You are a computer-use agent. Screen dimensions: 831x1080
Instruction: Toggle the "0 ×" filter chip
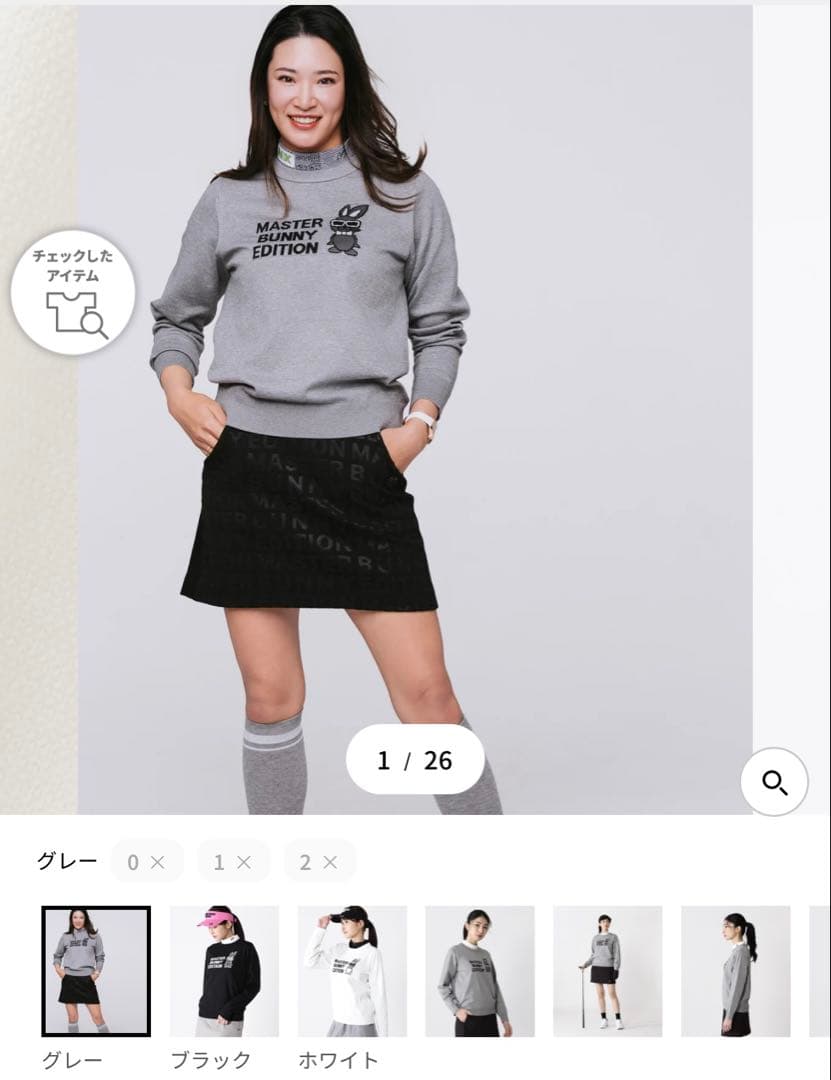147,860
